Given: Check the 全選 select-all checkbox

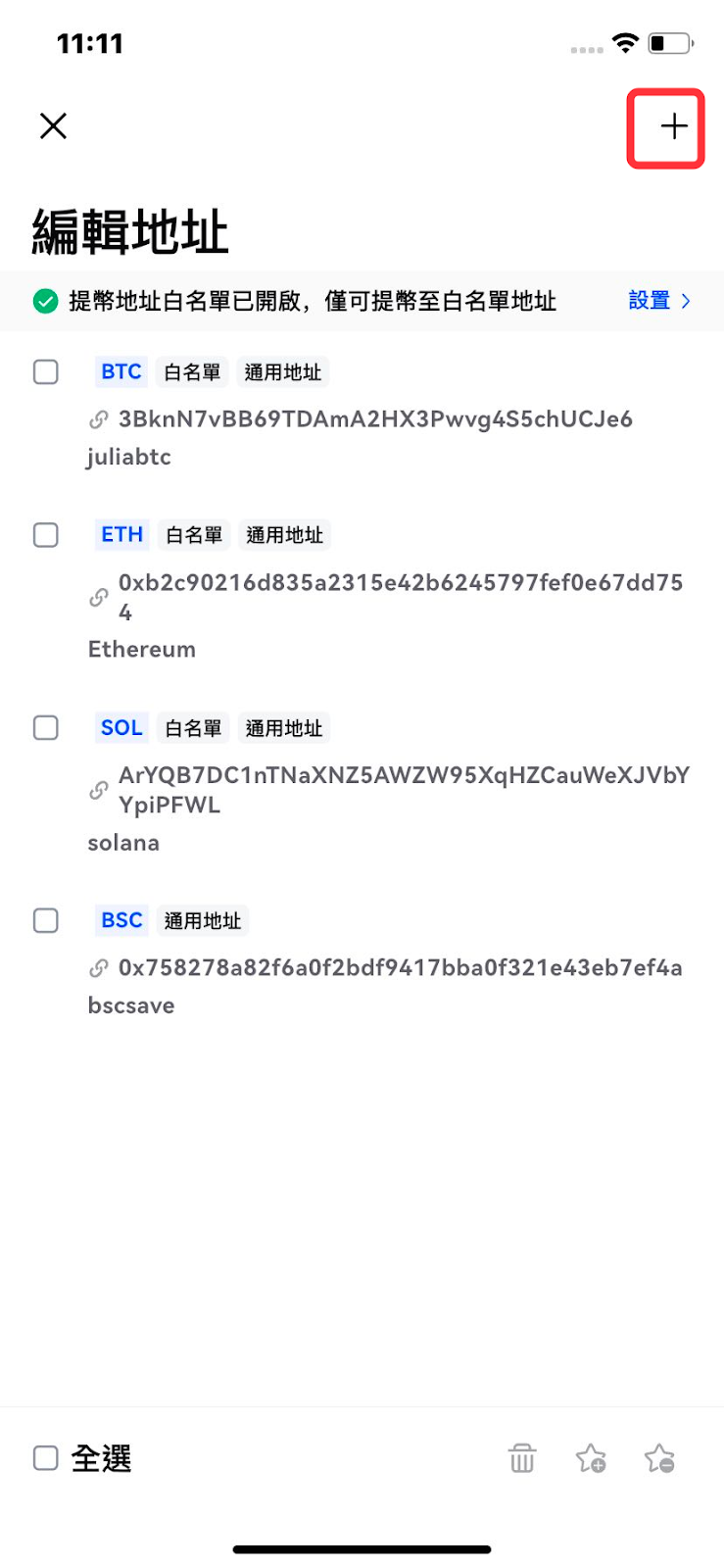Looking at the screenshot, I should click(46, 1458).
